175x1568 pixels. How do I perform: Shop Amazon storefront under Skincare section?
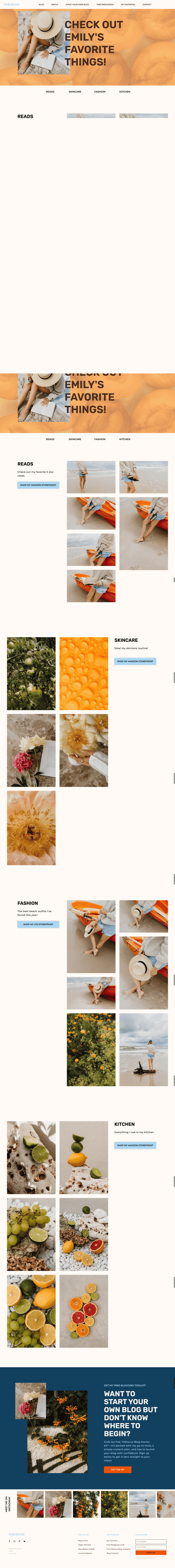tap(135, 661)
